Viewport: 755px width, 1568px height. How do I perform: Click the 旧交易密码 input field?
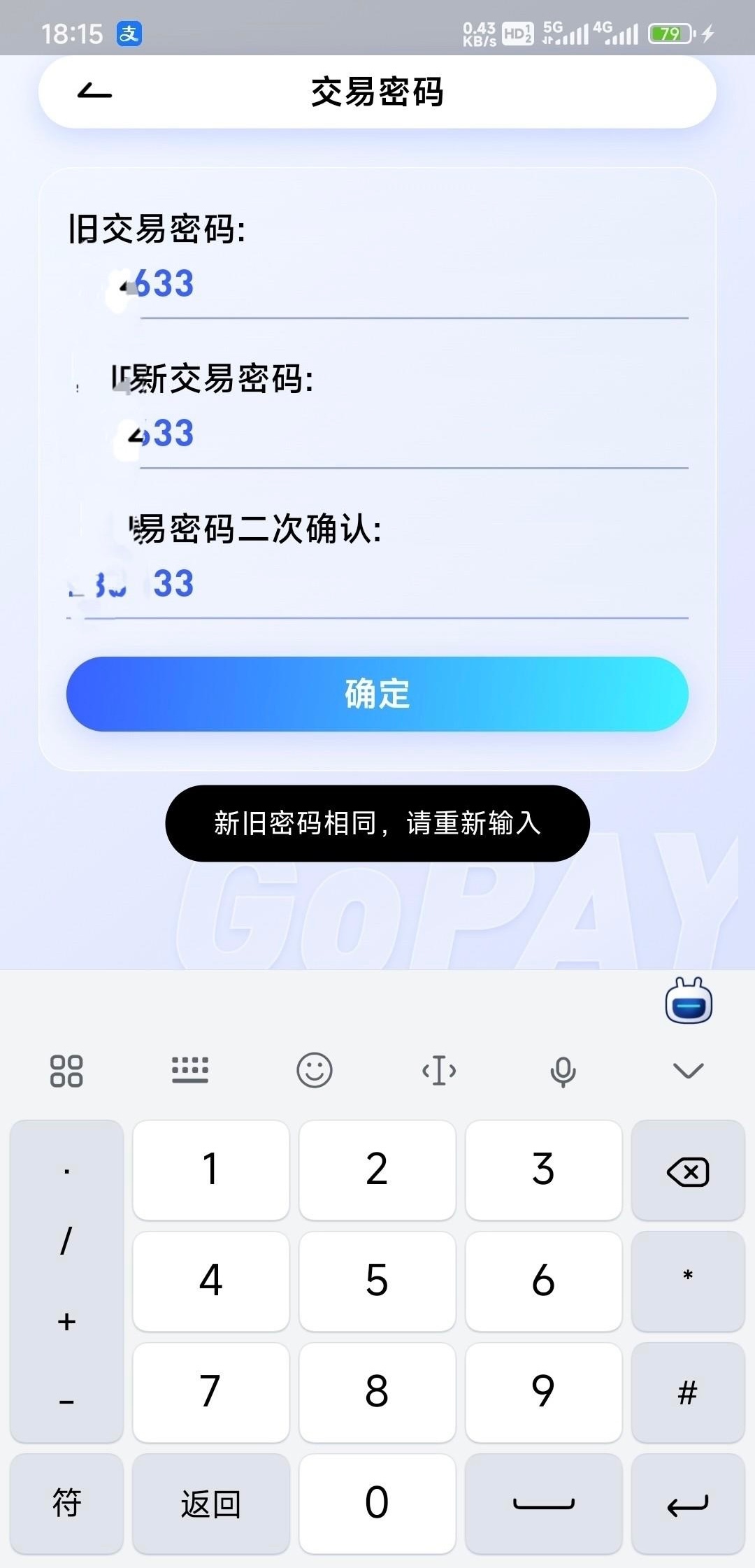[412, 294]
